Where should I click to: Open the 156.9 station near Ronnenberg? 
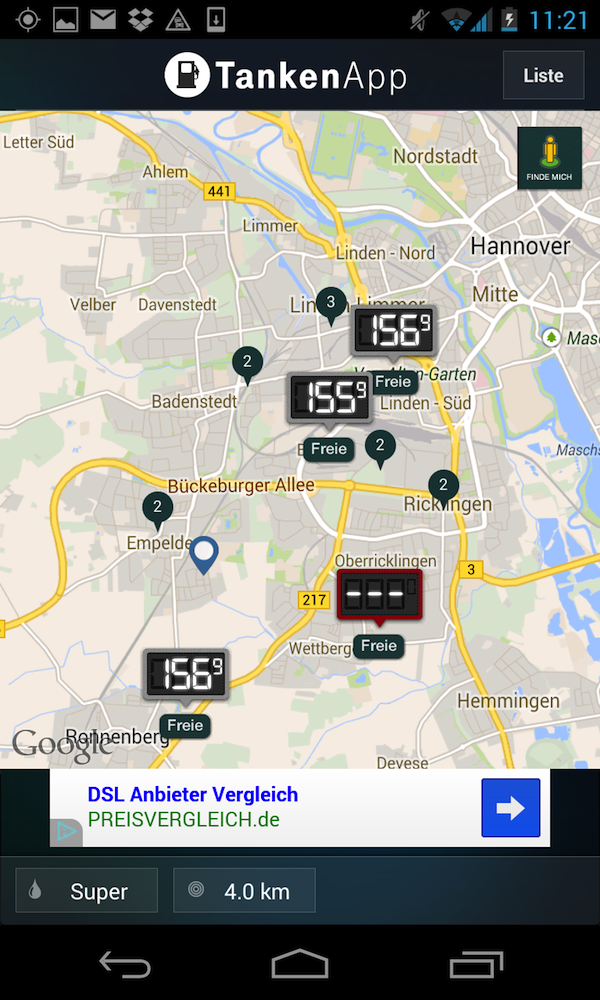(x=186, y=674)
